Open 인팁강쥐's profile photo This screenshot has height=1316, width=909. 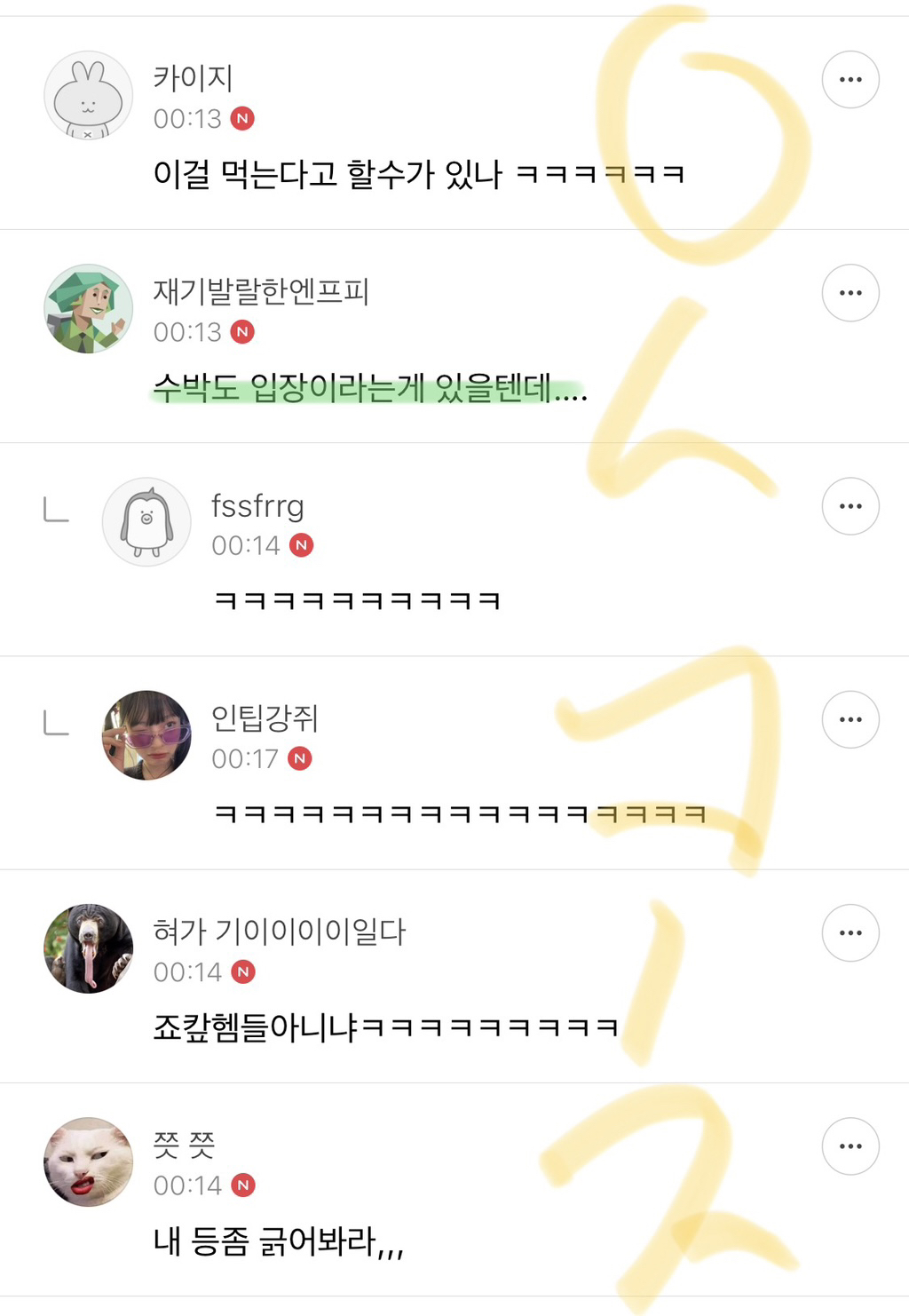[x=146, y=735]
